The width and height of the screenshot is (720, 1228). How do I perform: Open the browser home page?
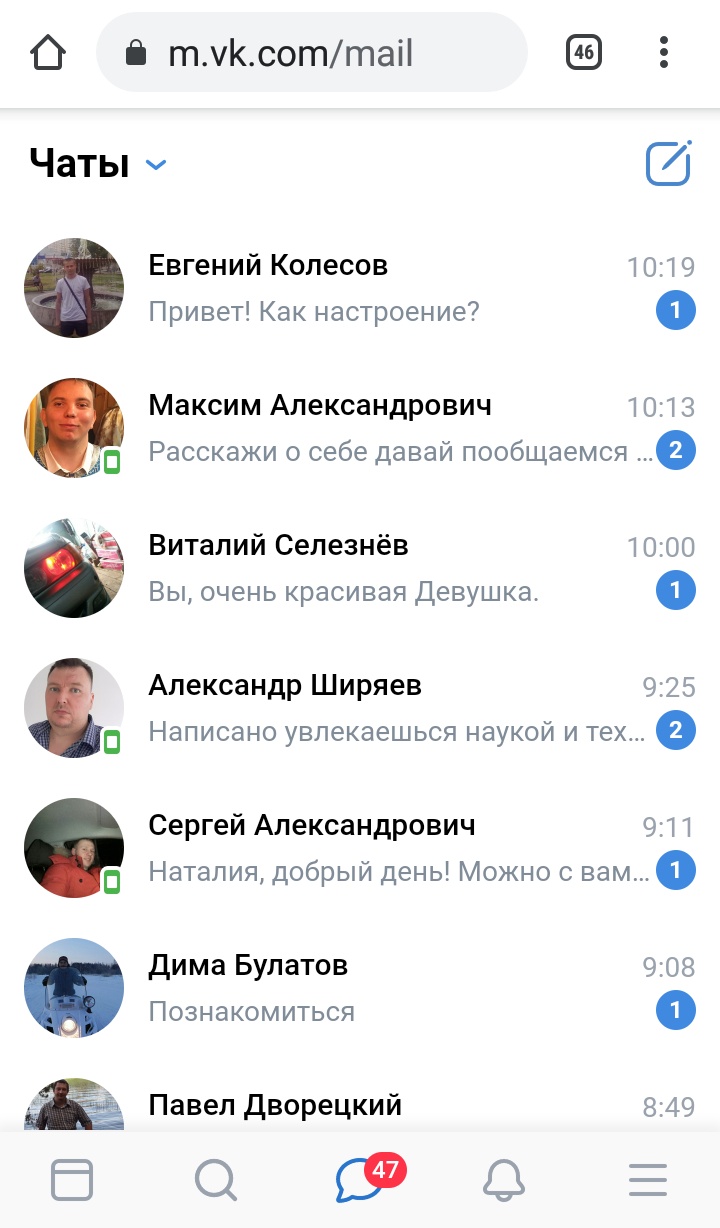click(x=48, y=53)
